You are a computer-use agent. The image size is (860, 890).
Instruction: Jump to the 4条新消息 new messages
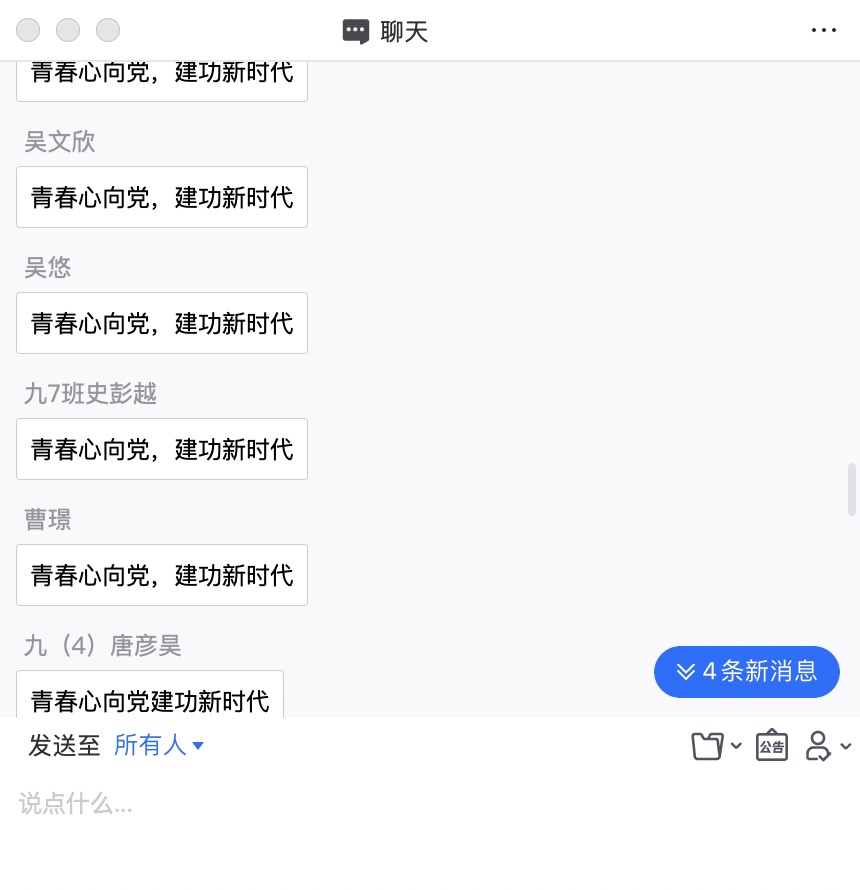pos(747,671)
